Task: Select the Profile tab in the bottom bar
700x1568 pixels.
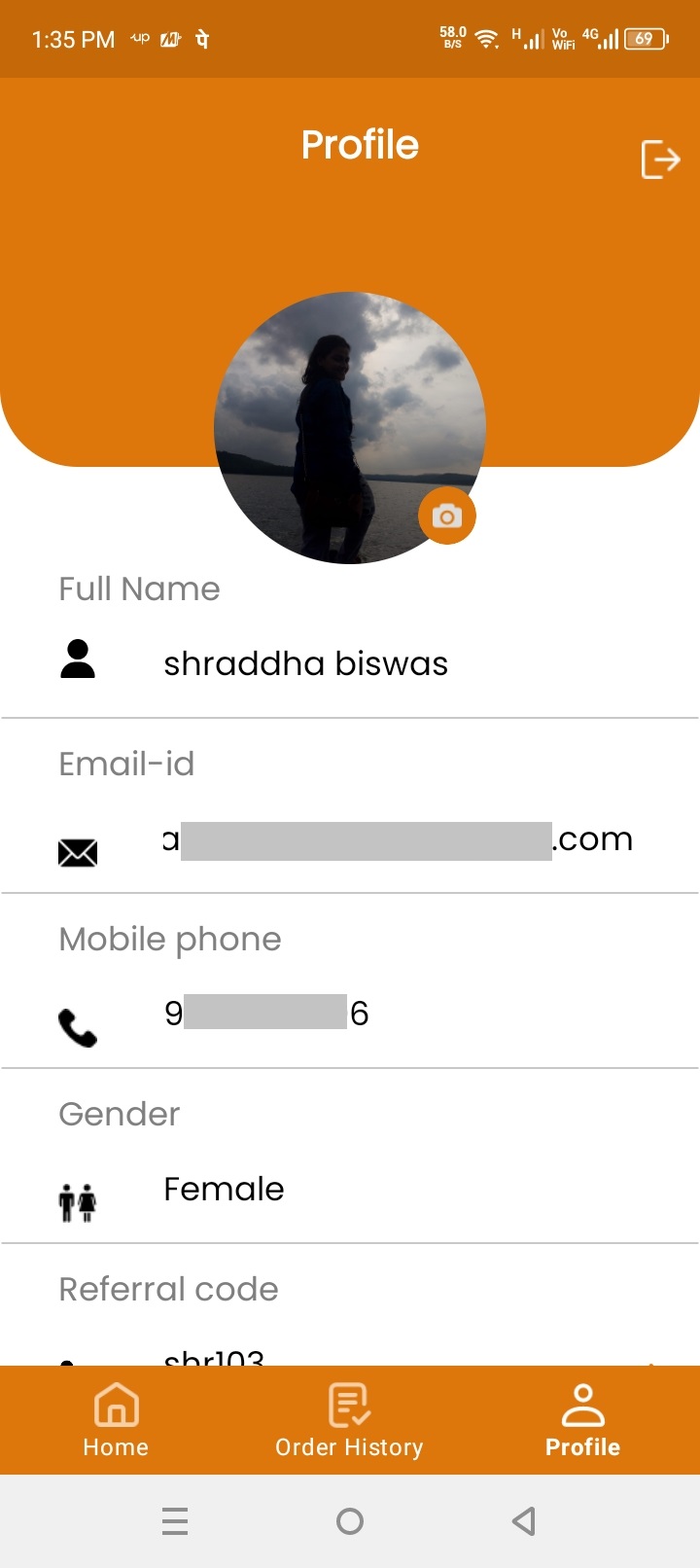Action: click(582, 1420)
